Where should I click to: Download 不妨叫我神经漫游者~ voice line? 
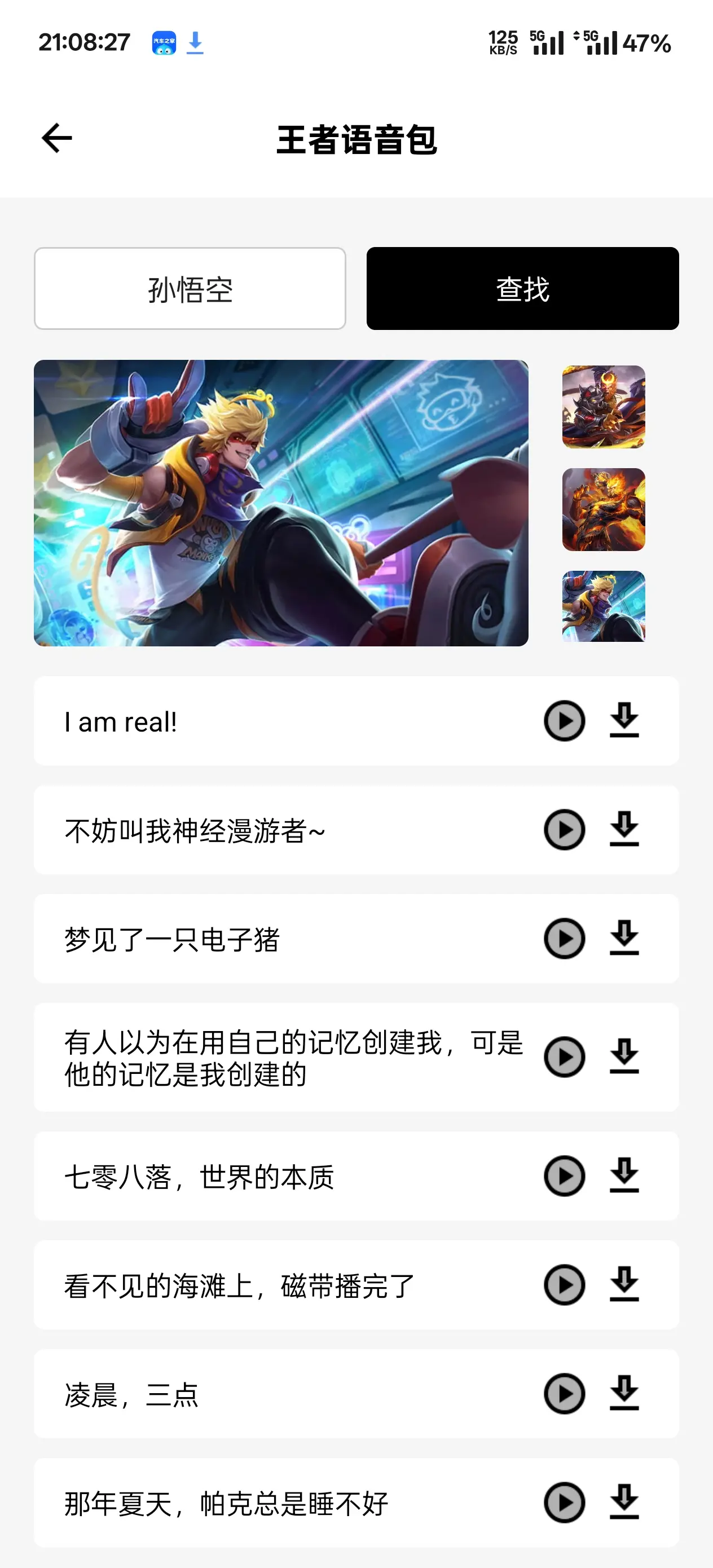click(x=624, y=830)
